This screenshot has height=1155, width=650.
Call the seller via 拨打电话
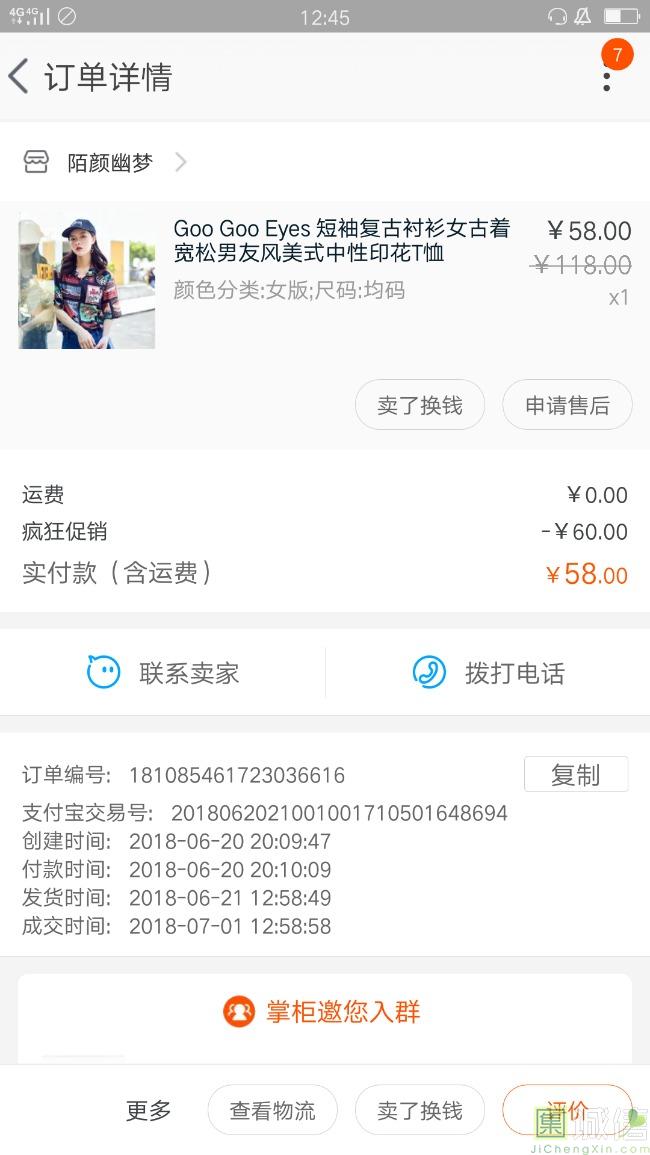click(x=488, y=673)
